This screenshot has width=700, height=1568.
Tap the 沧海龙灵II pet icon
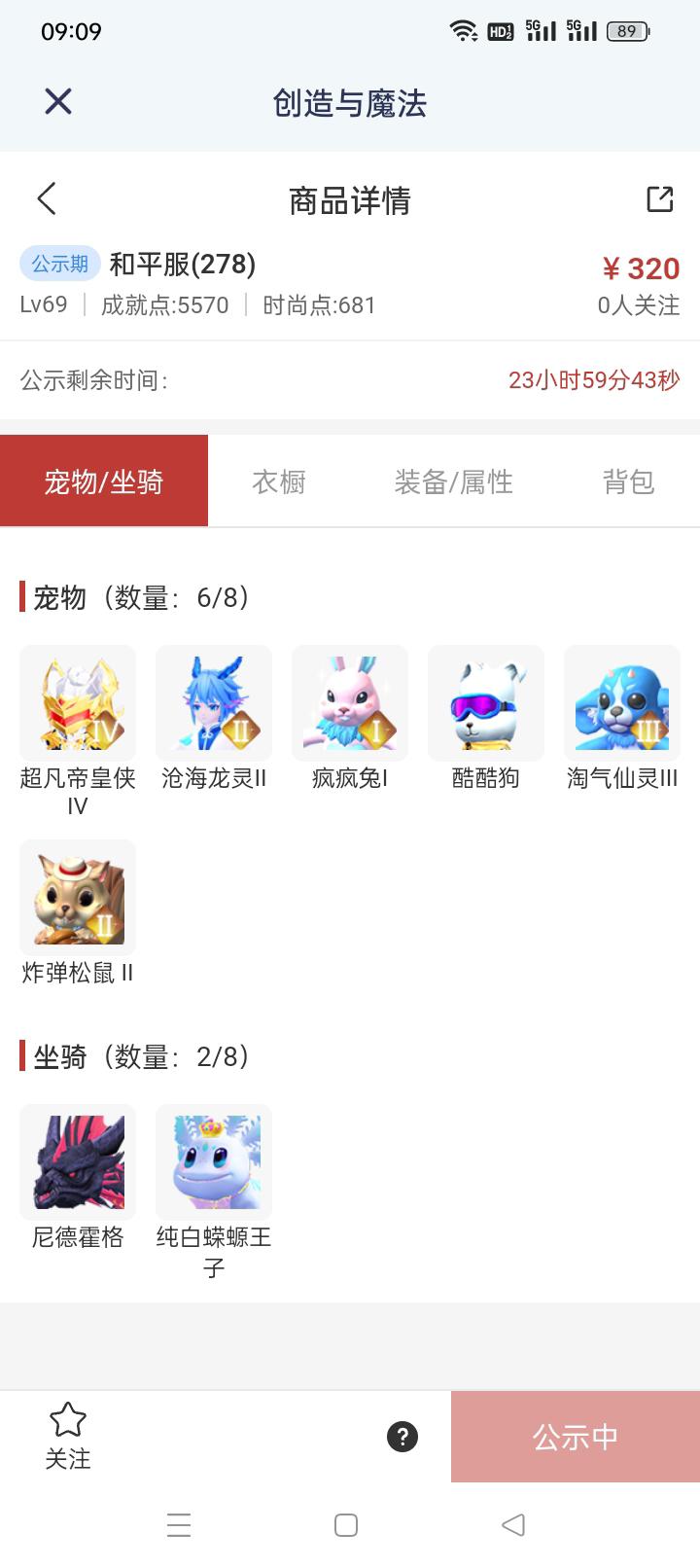click(213, 702)
